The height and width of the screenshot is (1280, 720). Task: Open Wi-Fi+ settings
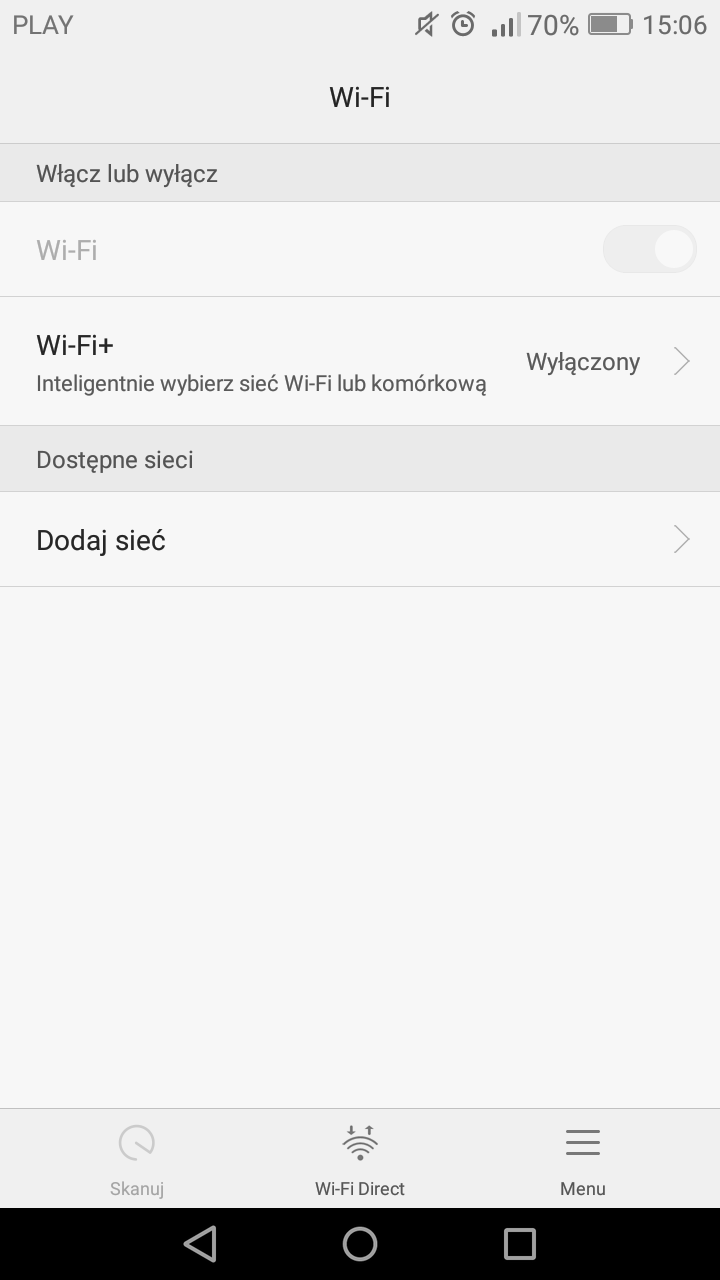(x=360, y=361)
